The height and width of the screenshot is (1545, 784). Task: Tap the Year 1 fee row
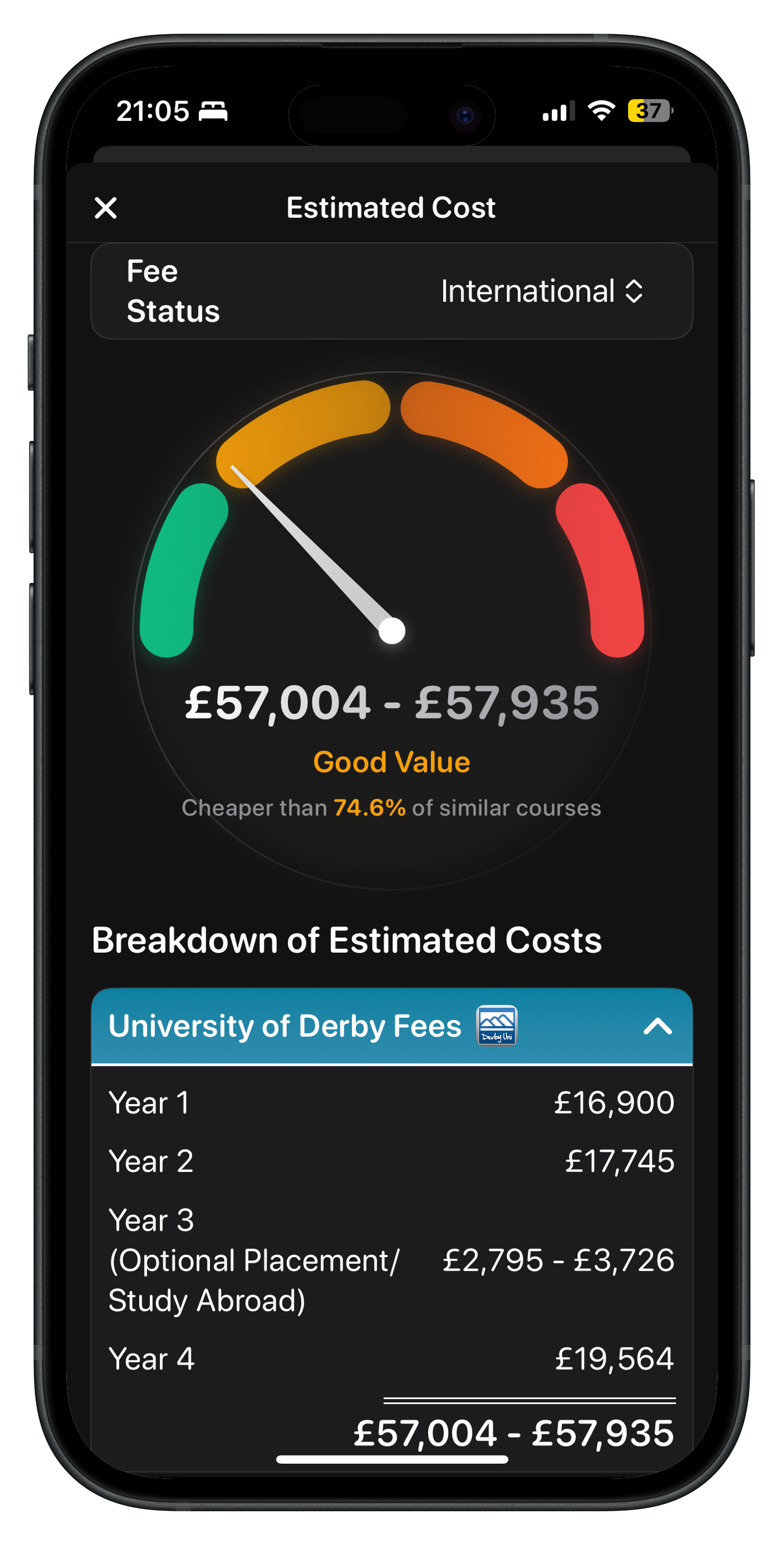tap(392, 1102)
